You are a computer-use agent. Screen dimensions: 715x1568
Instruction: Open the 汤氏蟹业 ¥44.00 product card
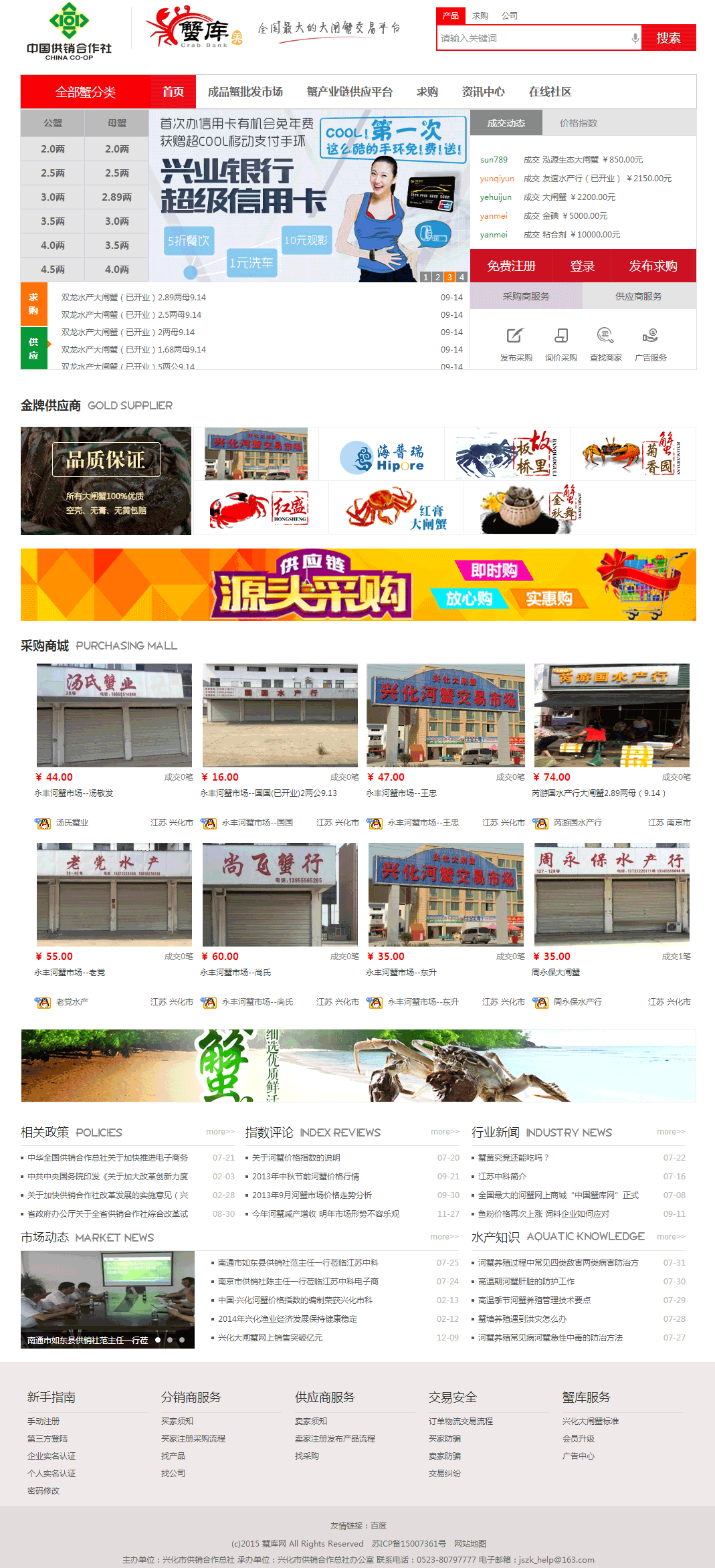(x=114, y=716)
